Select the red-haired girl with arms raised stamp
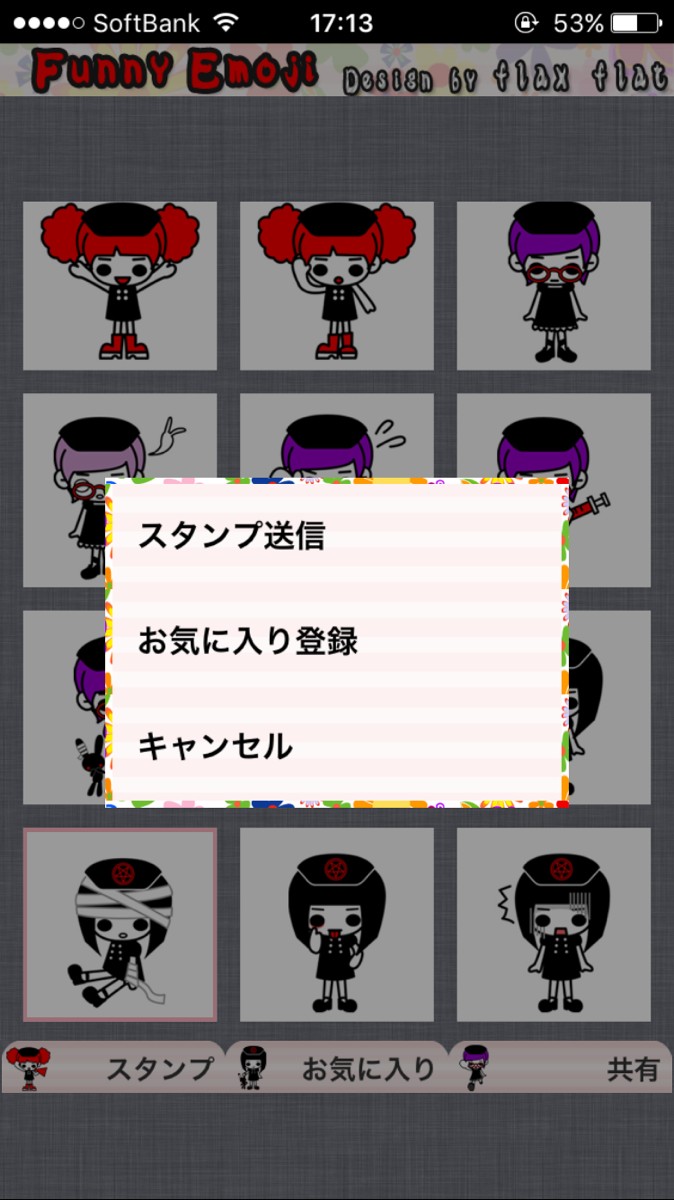This screenshot has height=1200, width=674. click(x=120, y=286)
